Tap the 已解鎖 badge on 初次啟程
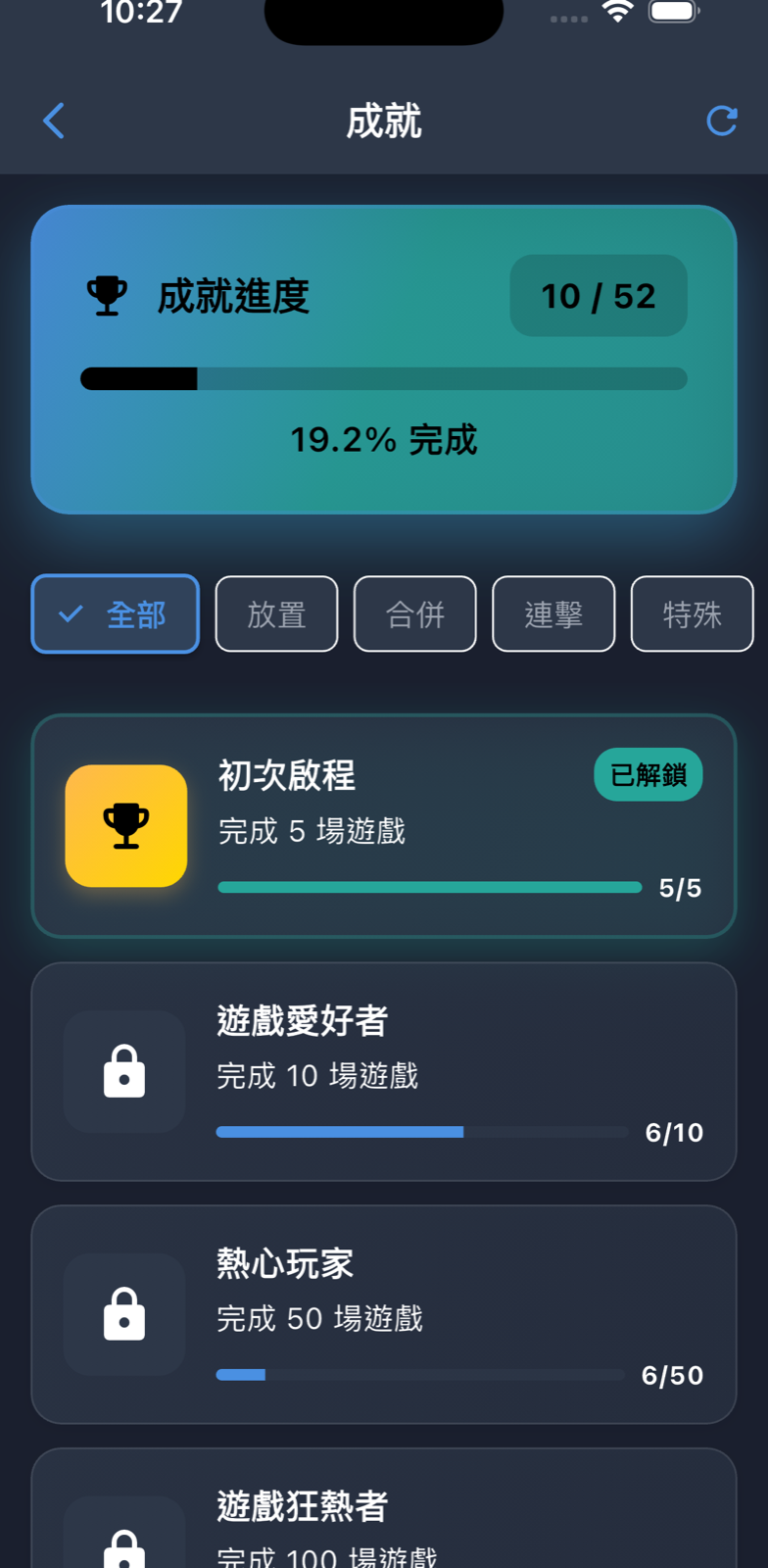 pyautogui.click(x=648, y=774)
